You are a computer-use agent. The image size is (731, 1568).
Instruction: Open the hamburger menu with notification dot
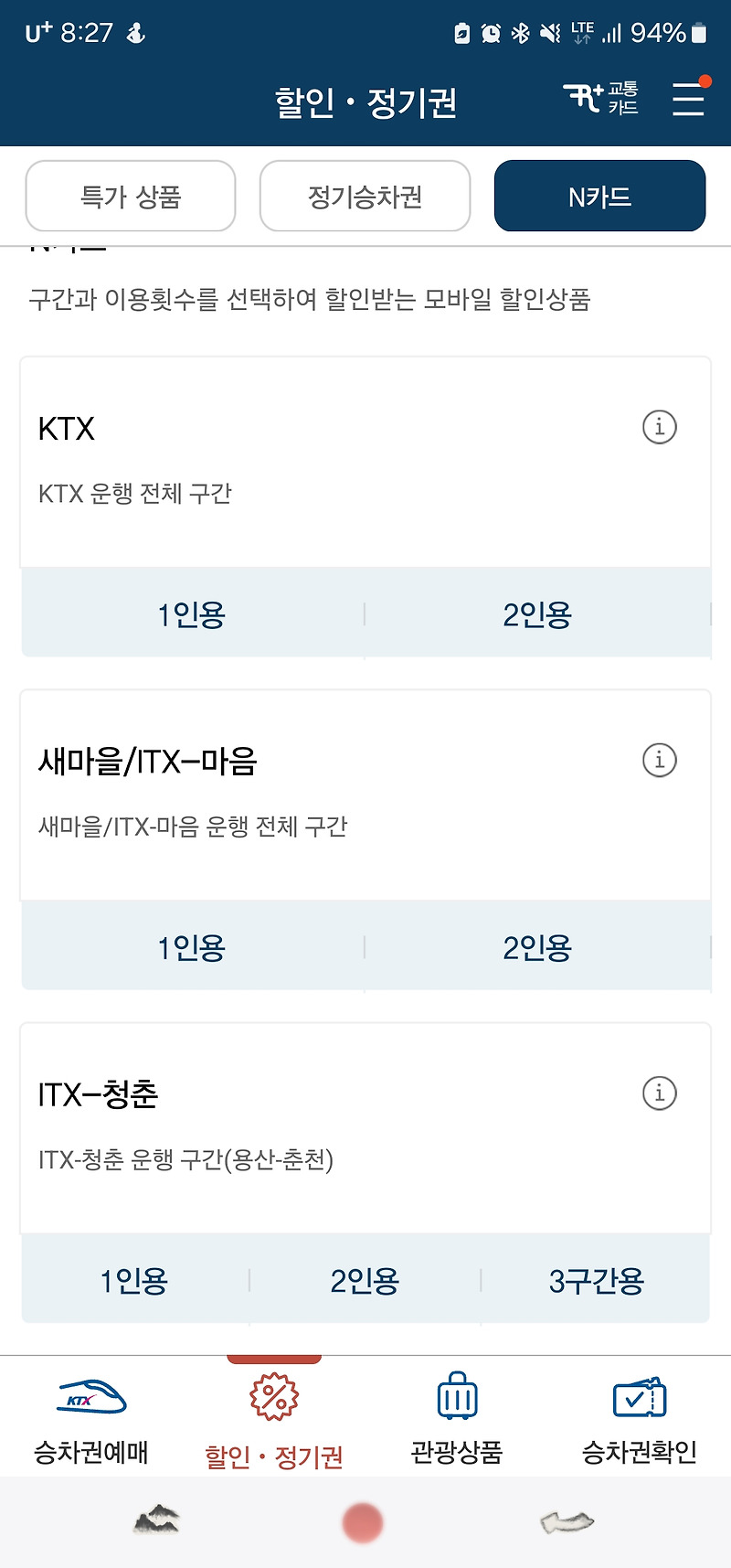[689, 101]
